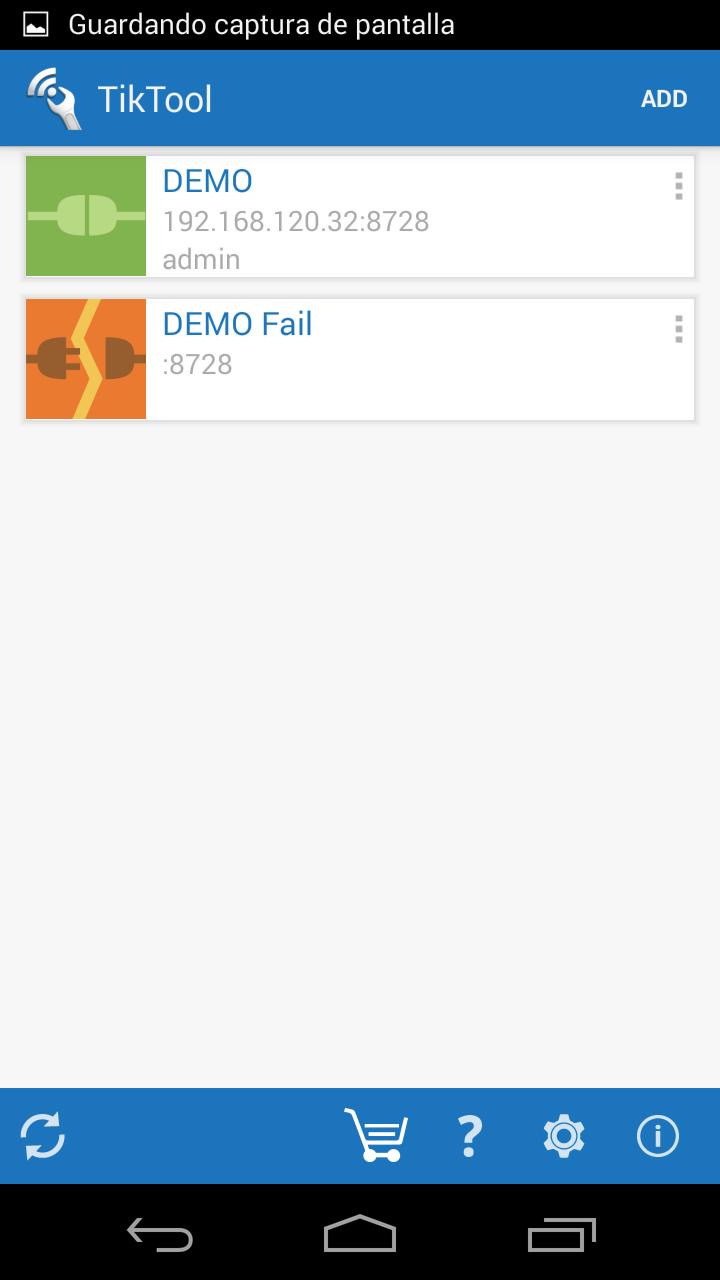Go back with the system back button

point(160,1234)
